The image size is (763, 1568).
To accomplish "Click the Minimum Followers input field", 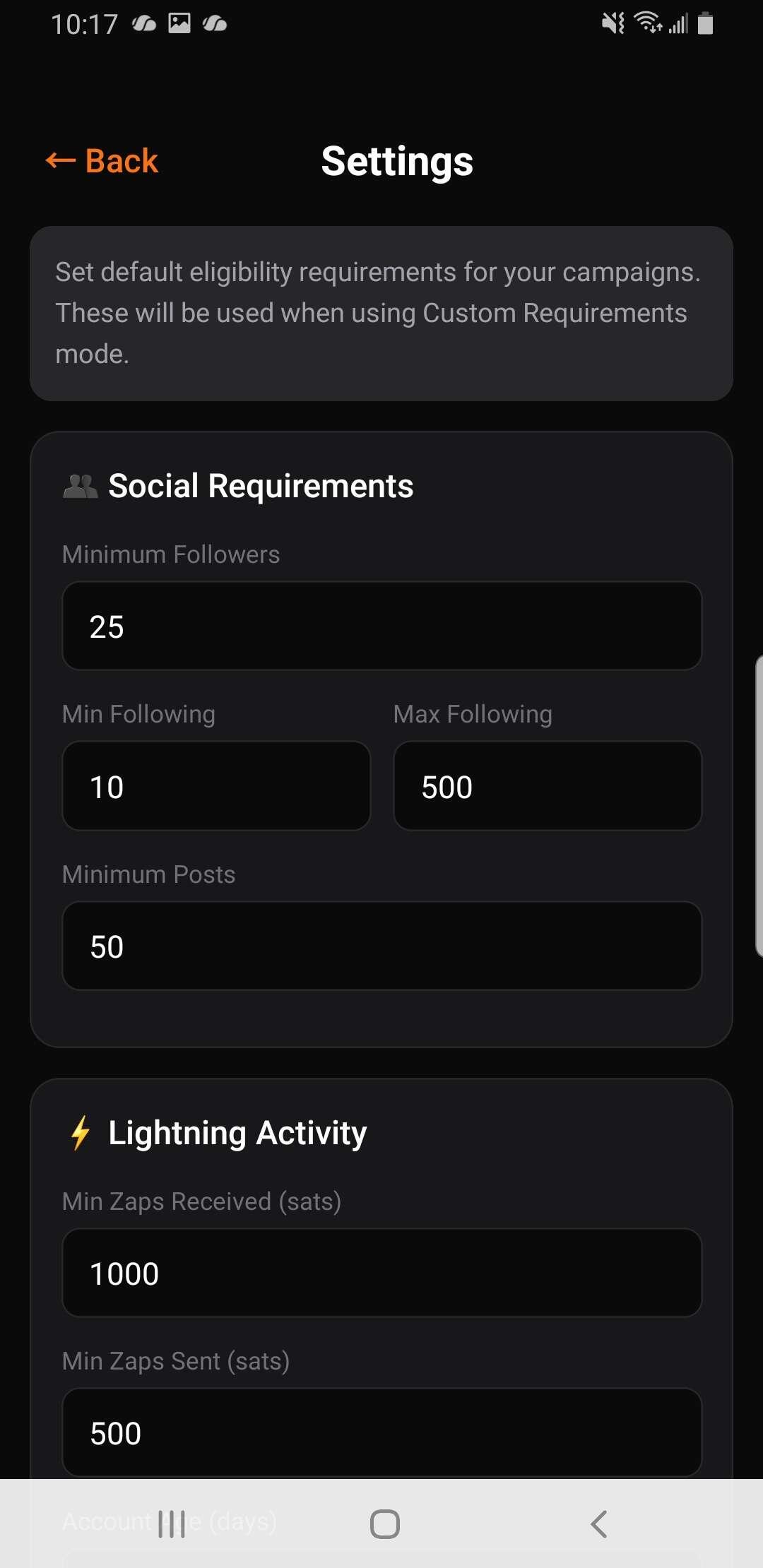I will pos(381,626).
